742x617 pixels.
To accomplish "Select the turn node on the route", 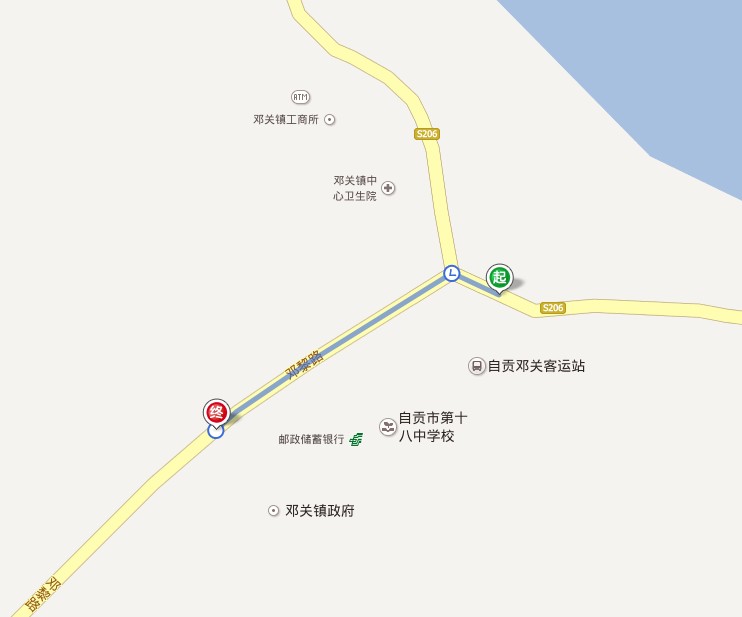I will (452, 273).
